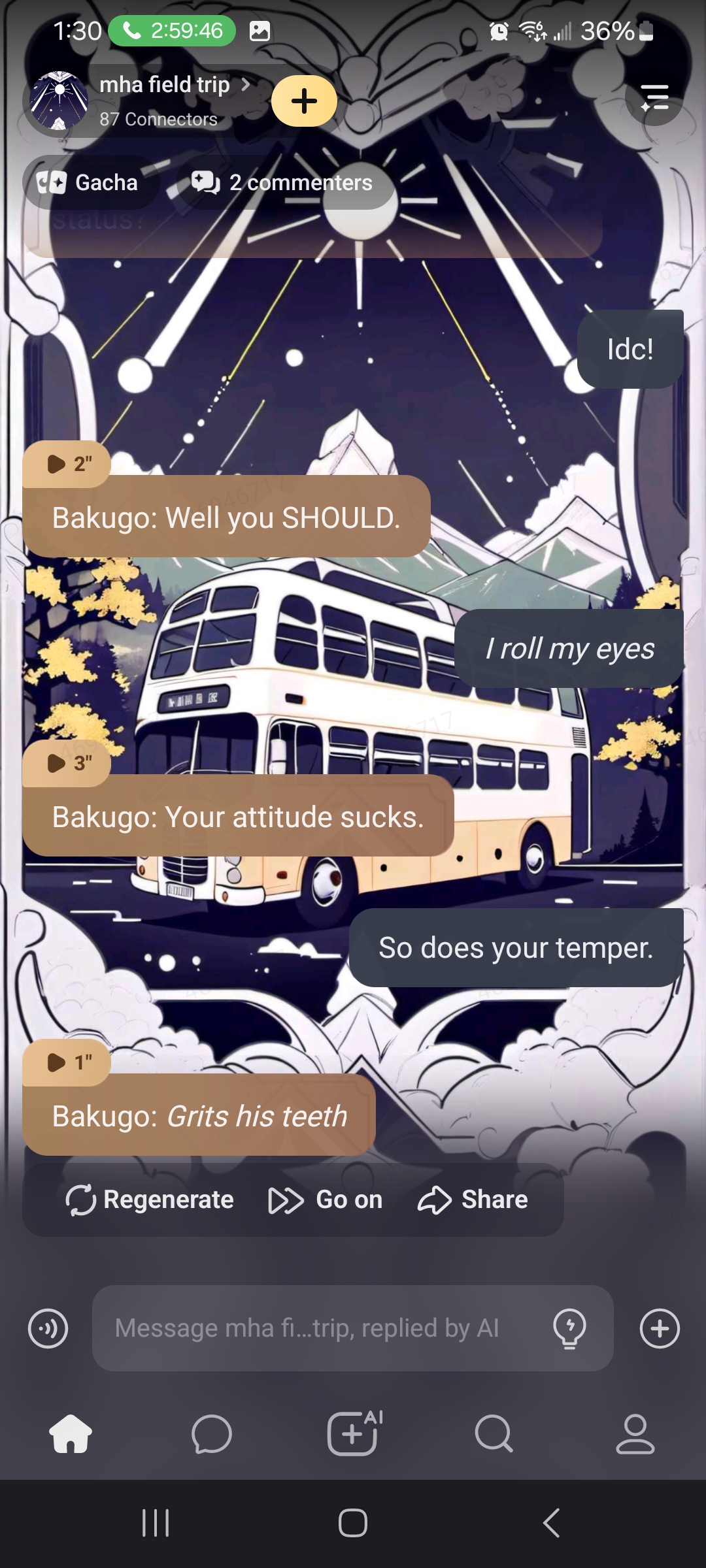The height and width of the screenshot is (1568, 706).
Task: Open the Gacha chip
Action: click(x=88, y=182)
